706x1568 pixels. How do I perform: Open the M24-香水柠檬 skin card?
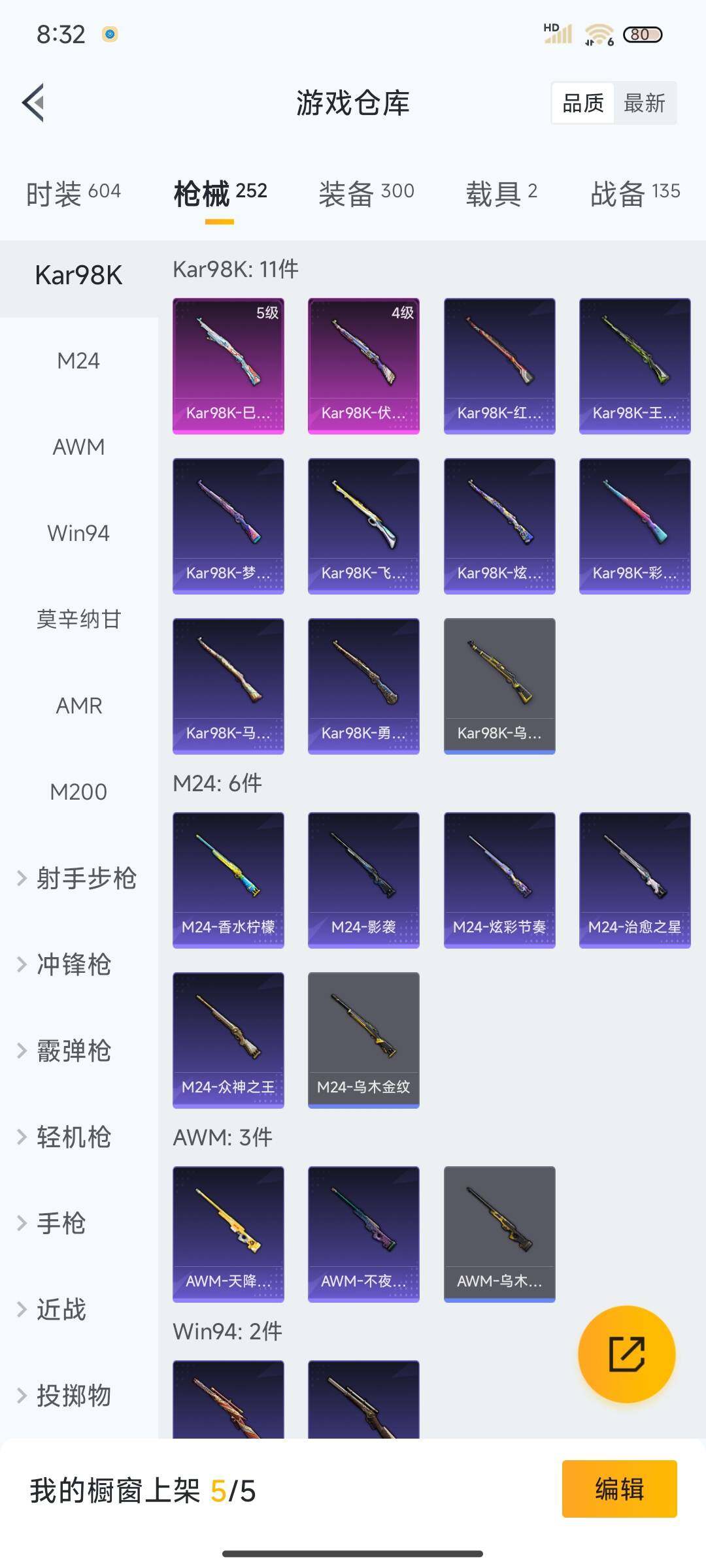[x=228, y=879]
